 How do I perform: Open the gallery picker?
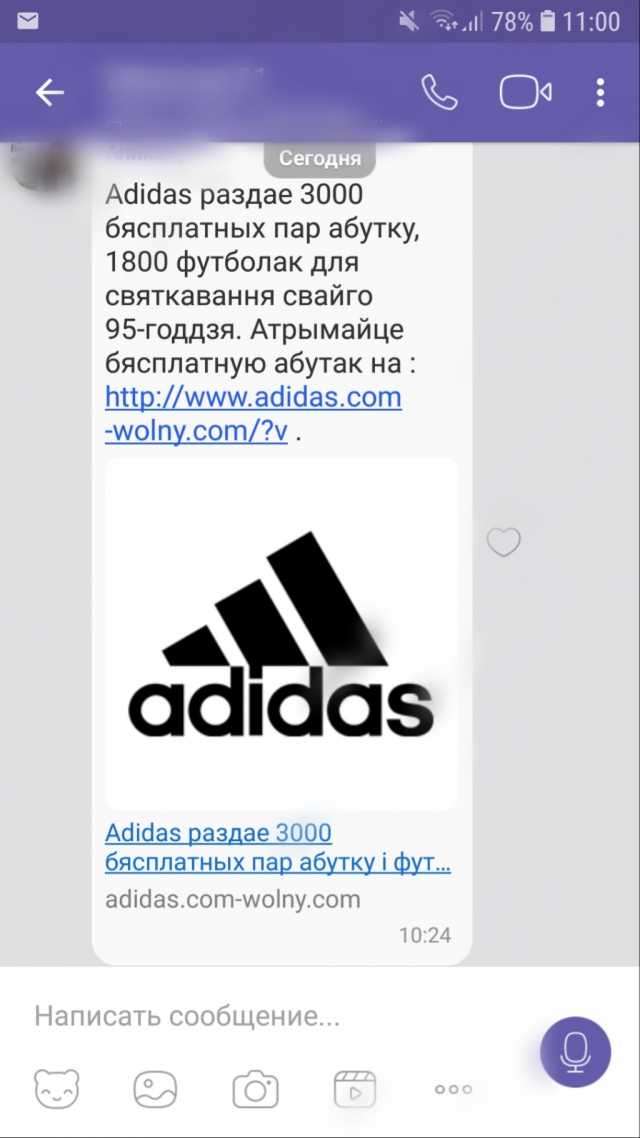[x=155, y=1089]
